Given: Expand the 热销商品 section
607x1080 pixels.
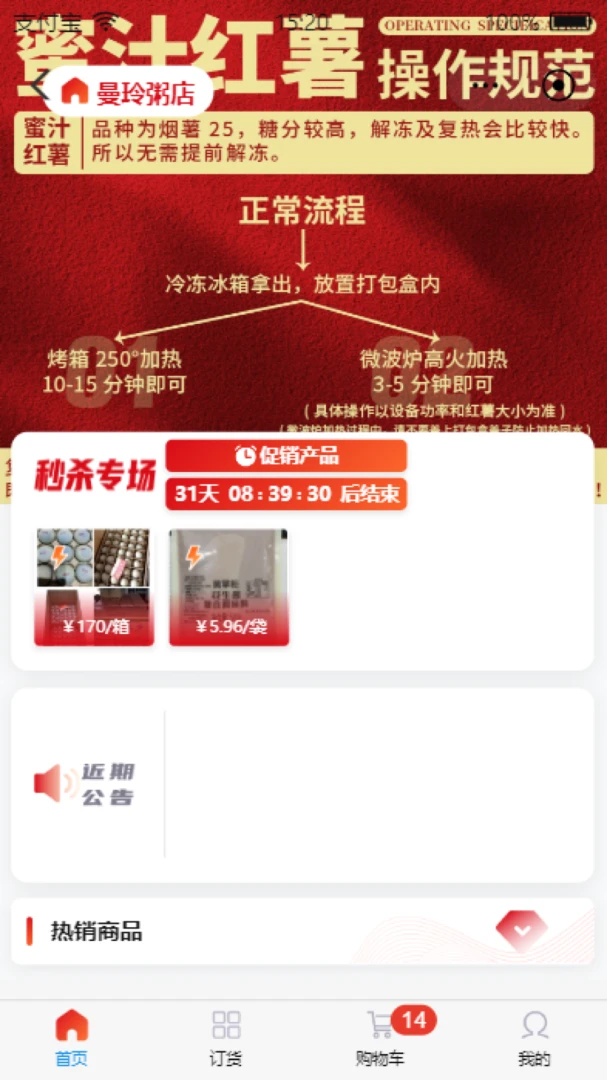Looking at the screenshot, I should click(x=522, y=930).
